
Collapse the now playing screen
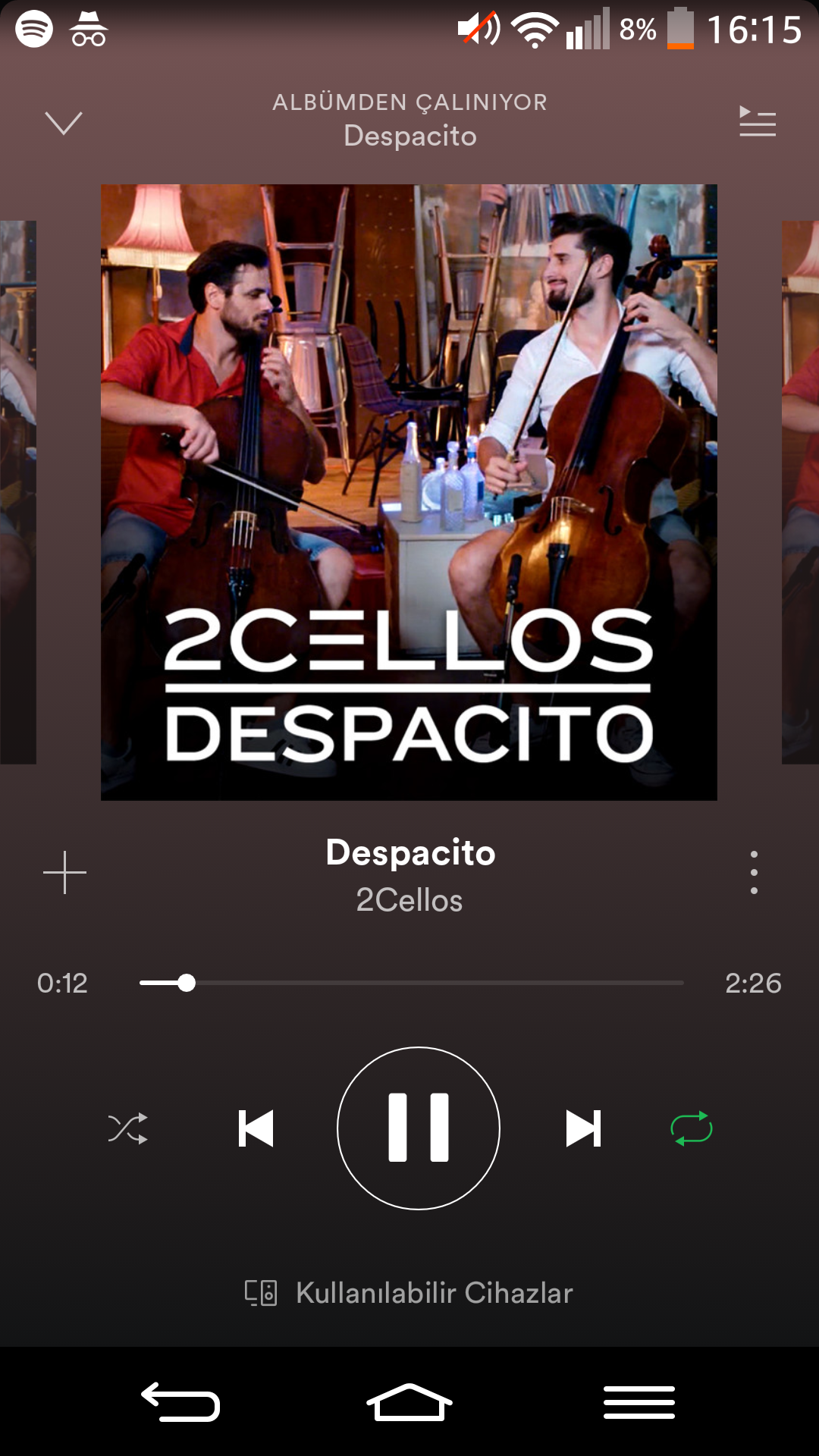(x=64, y=123)
